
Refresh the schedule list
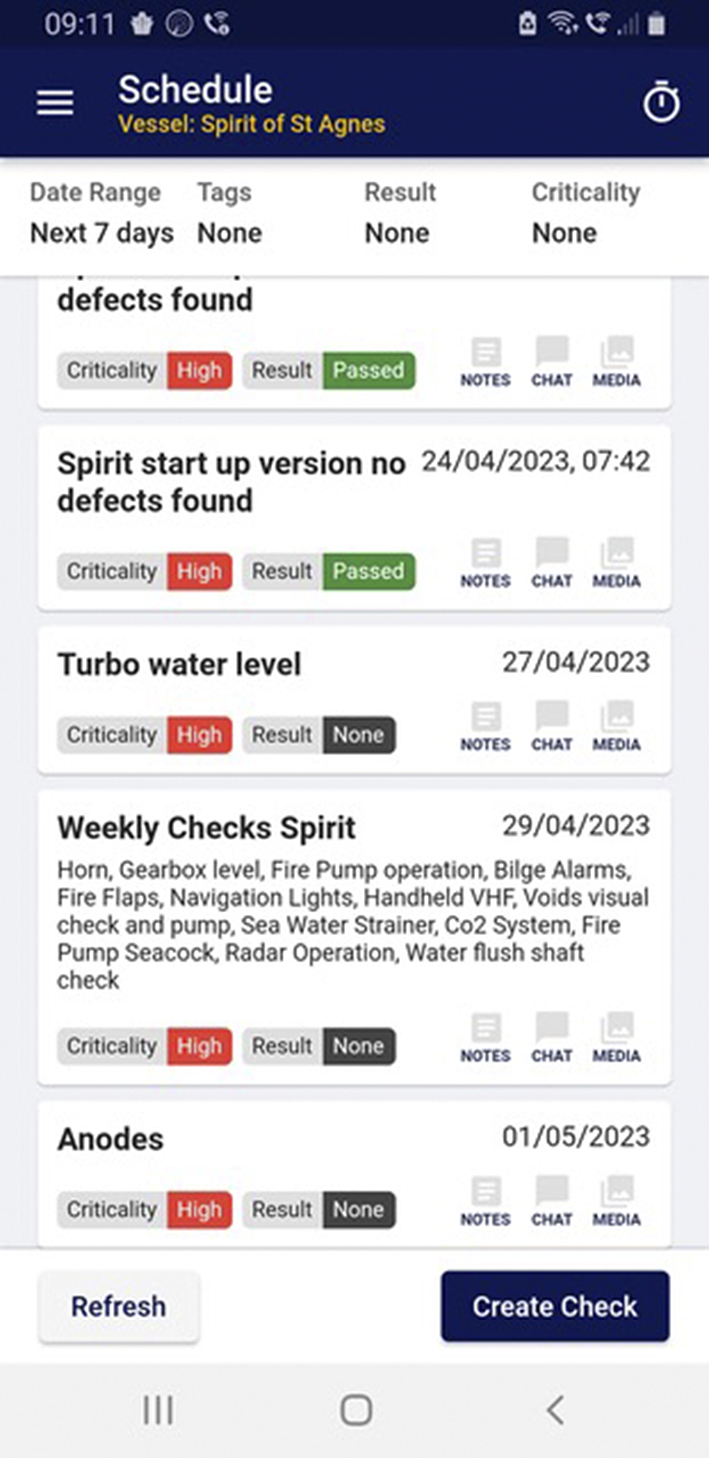click(119, 1306)
